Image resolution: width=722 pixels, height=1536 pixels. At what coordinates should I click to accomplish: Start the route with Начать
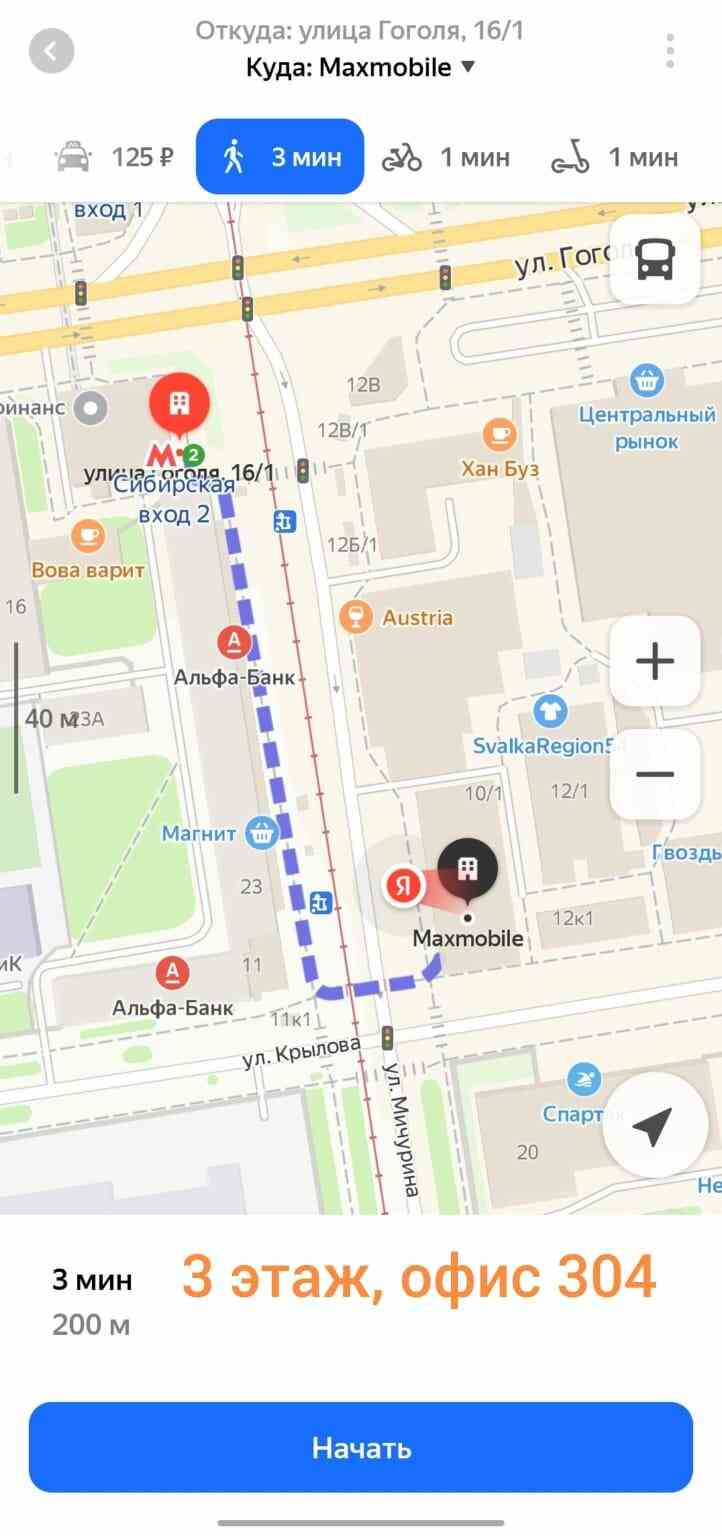coord(361,1447)
